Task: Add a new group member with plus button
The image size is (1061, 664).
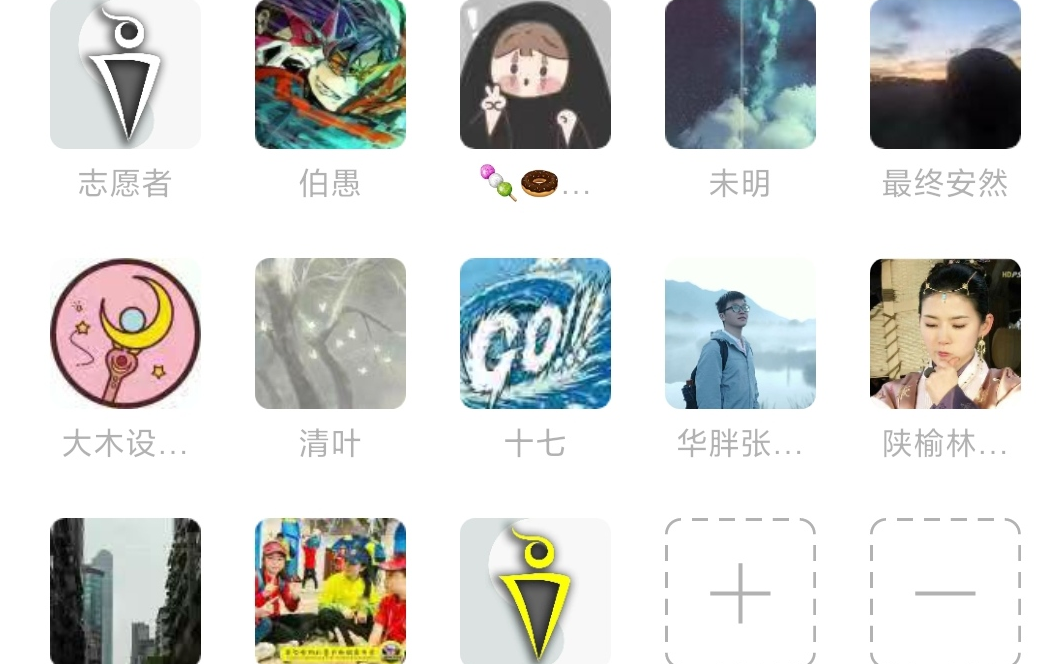Action: [x=740, y=592]
